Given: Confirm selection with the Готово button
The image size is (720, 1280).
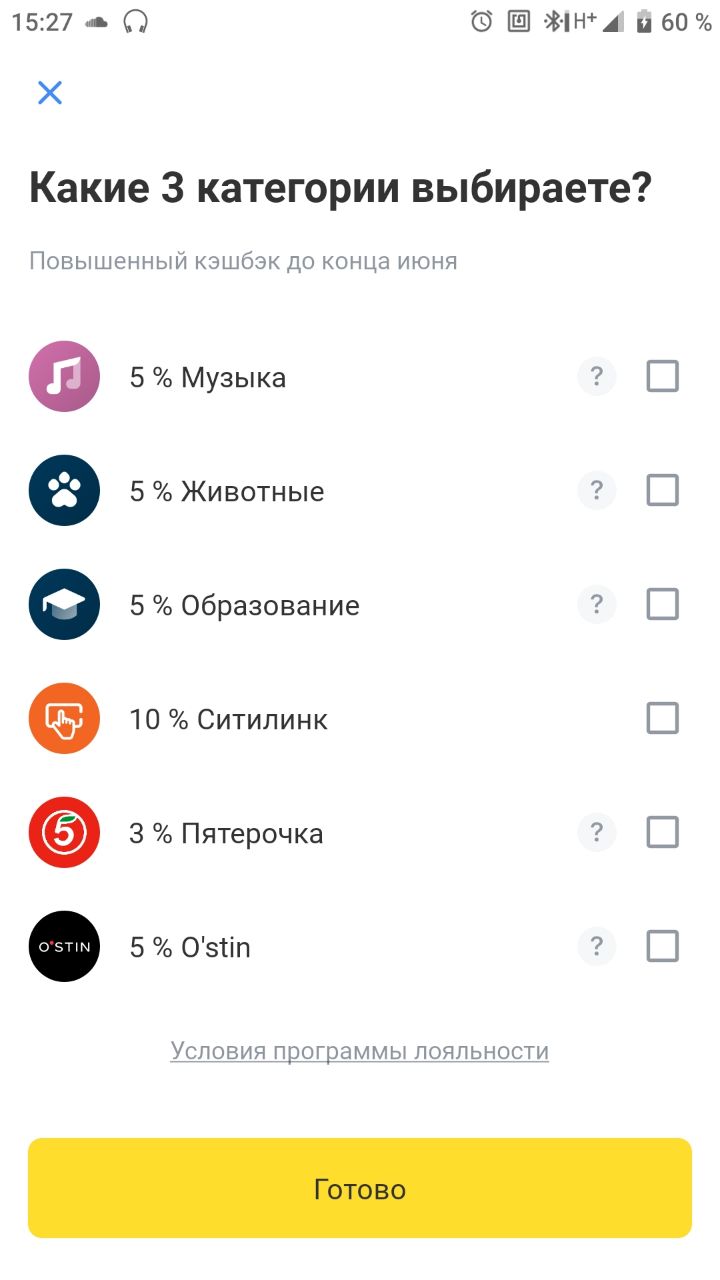Looking at the screenshot, I should click(x=360, y=1188).
